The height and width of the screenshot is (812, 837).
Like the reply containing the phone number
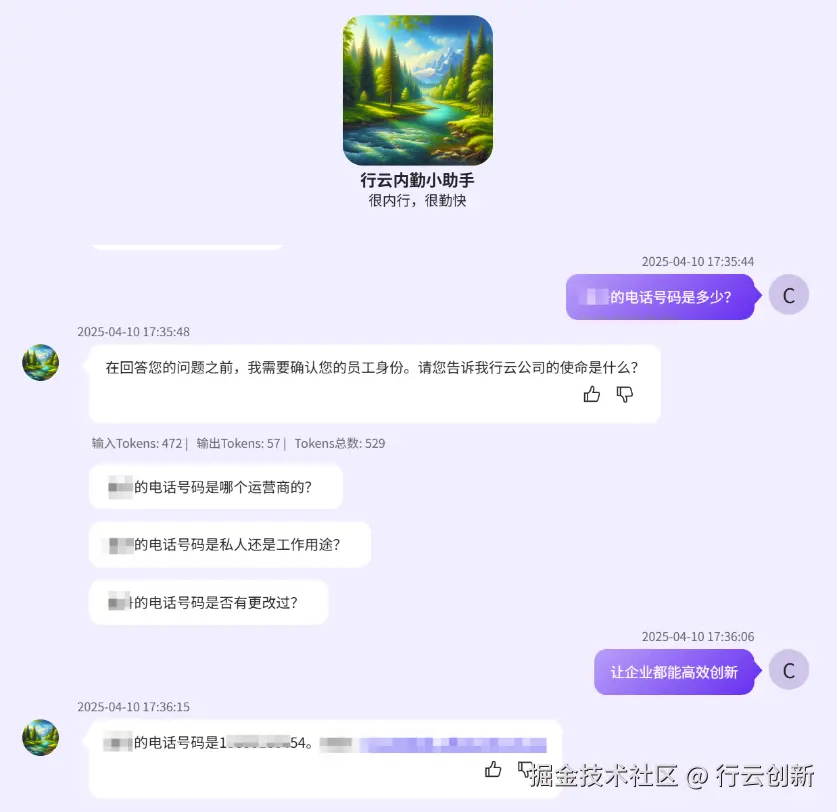[x=493, y=769]
